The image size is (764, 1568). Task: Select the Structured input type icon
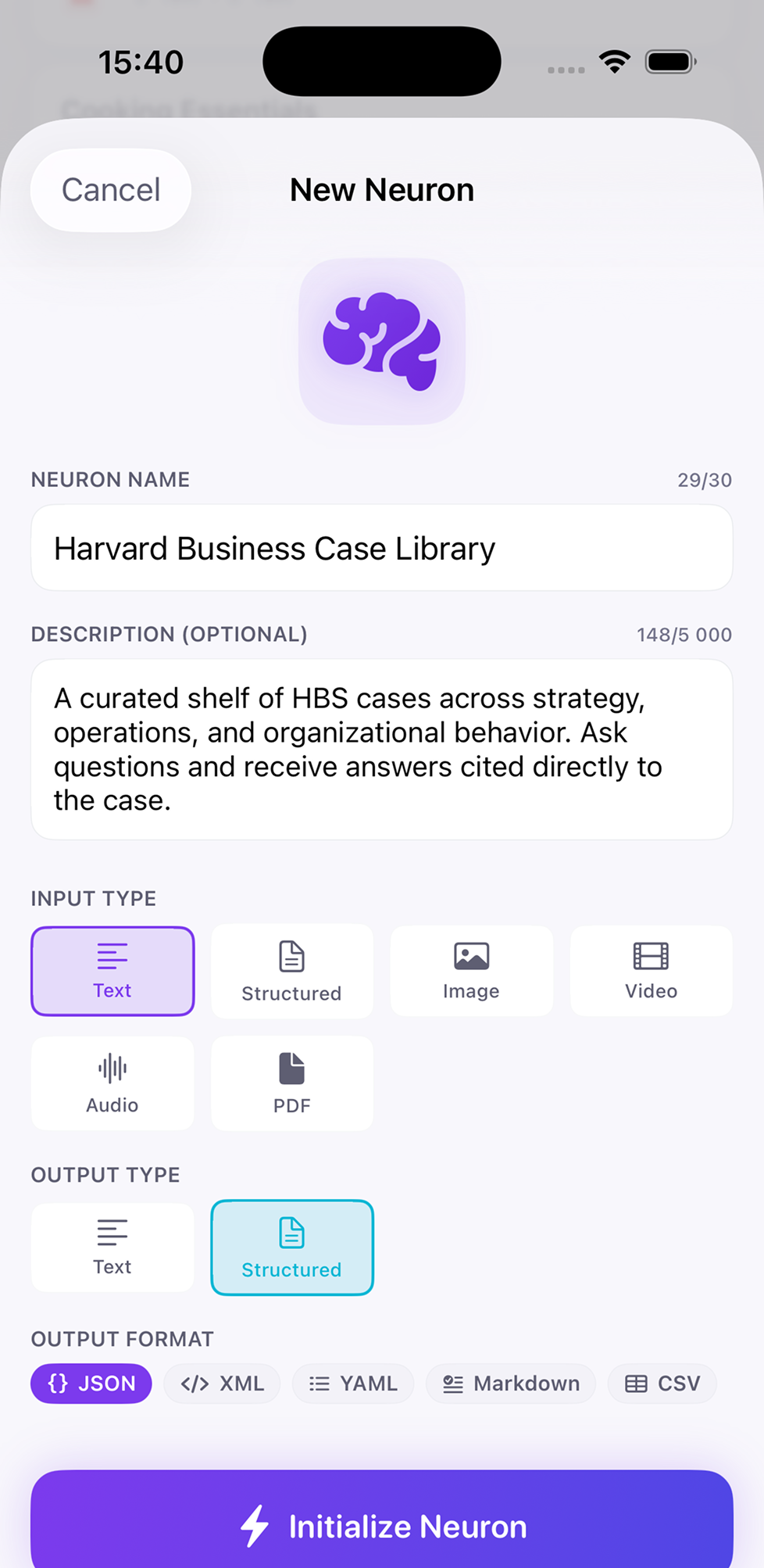[291, 957]
